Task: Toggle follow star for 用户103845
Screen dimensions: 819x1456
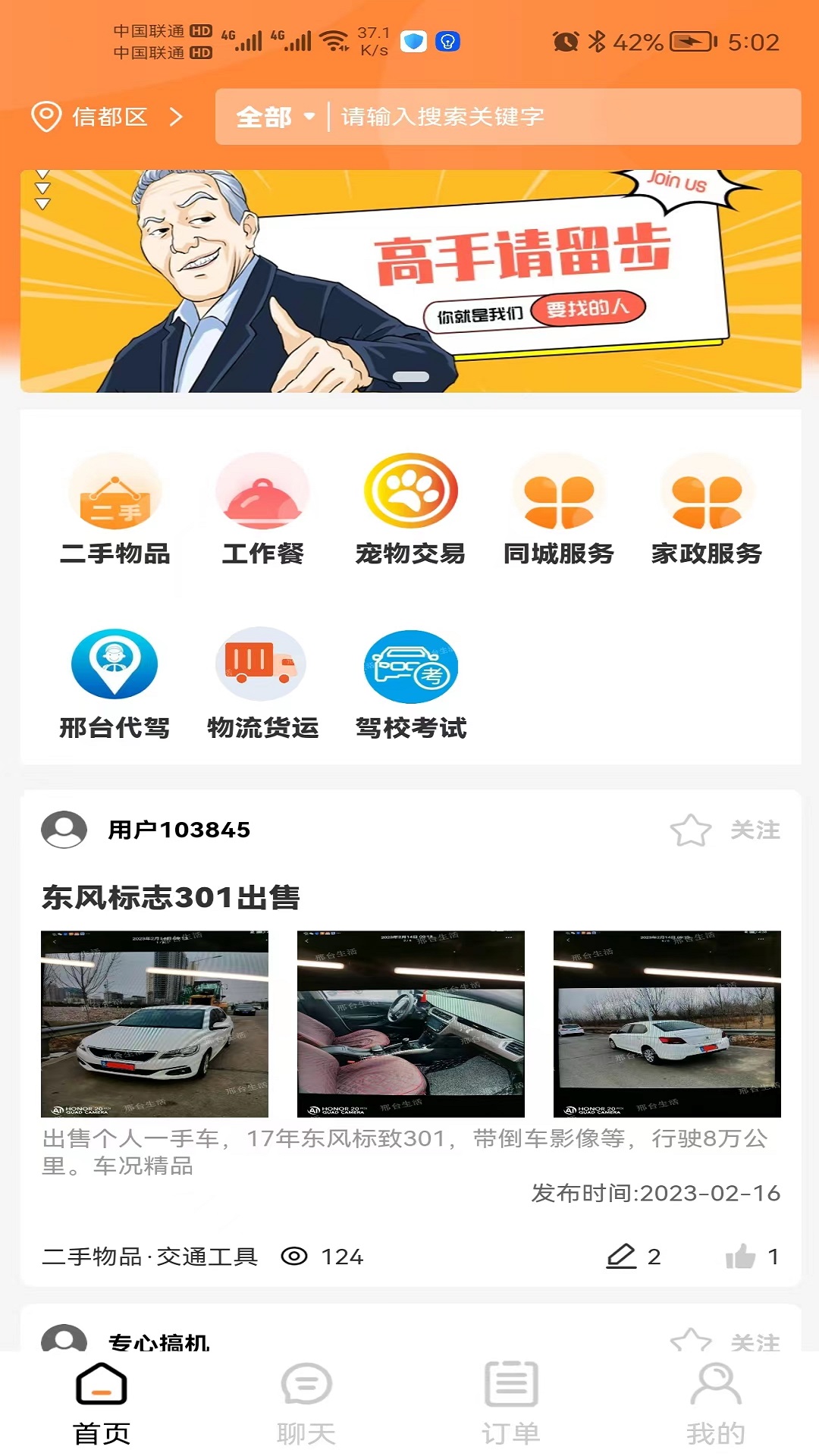Action: coord(692,829)
